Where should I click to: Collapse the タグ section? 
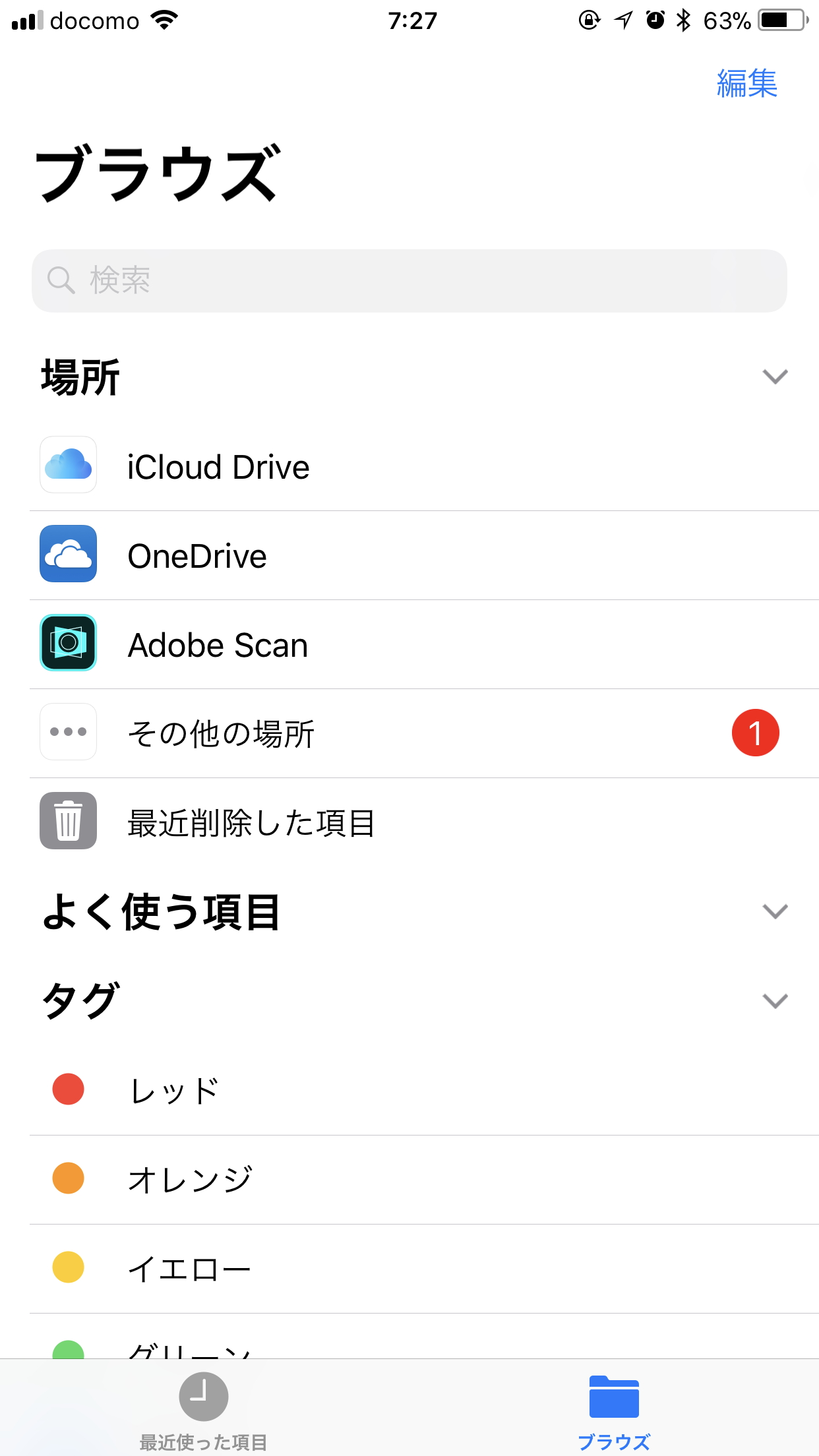click(775, 1001)
